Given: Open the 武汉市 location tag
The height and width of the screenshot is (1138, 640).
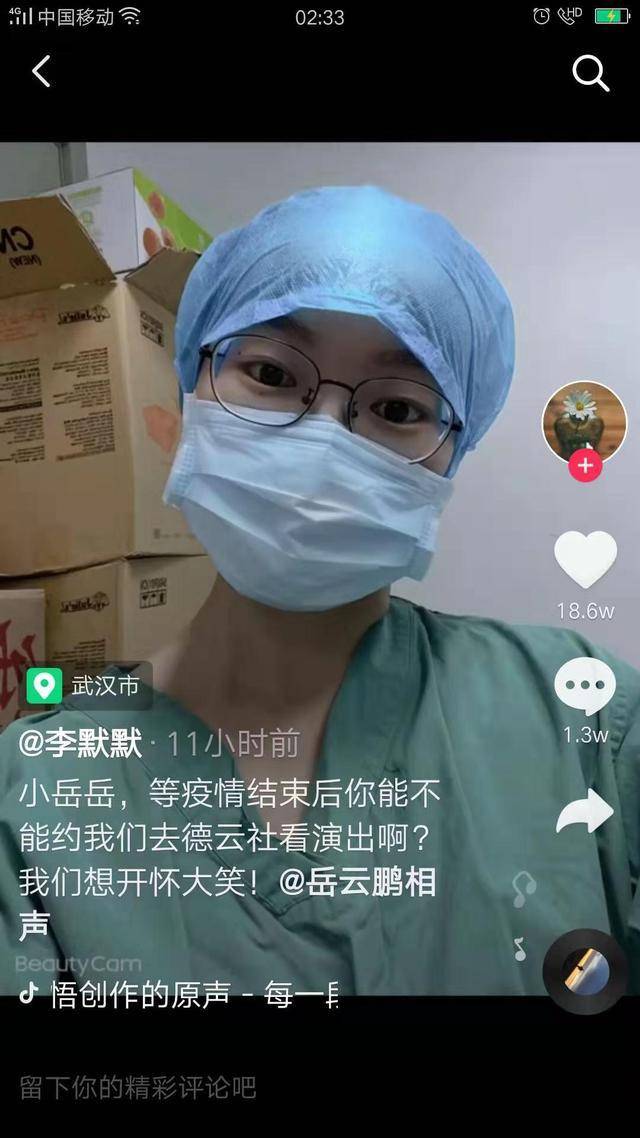Looking at the screenshot, I should point(88,686).
